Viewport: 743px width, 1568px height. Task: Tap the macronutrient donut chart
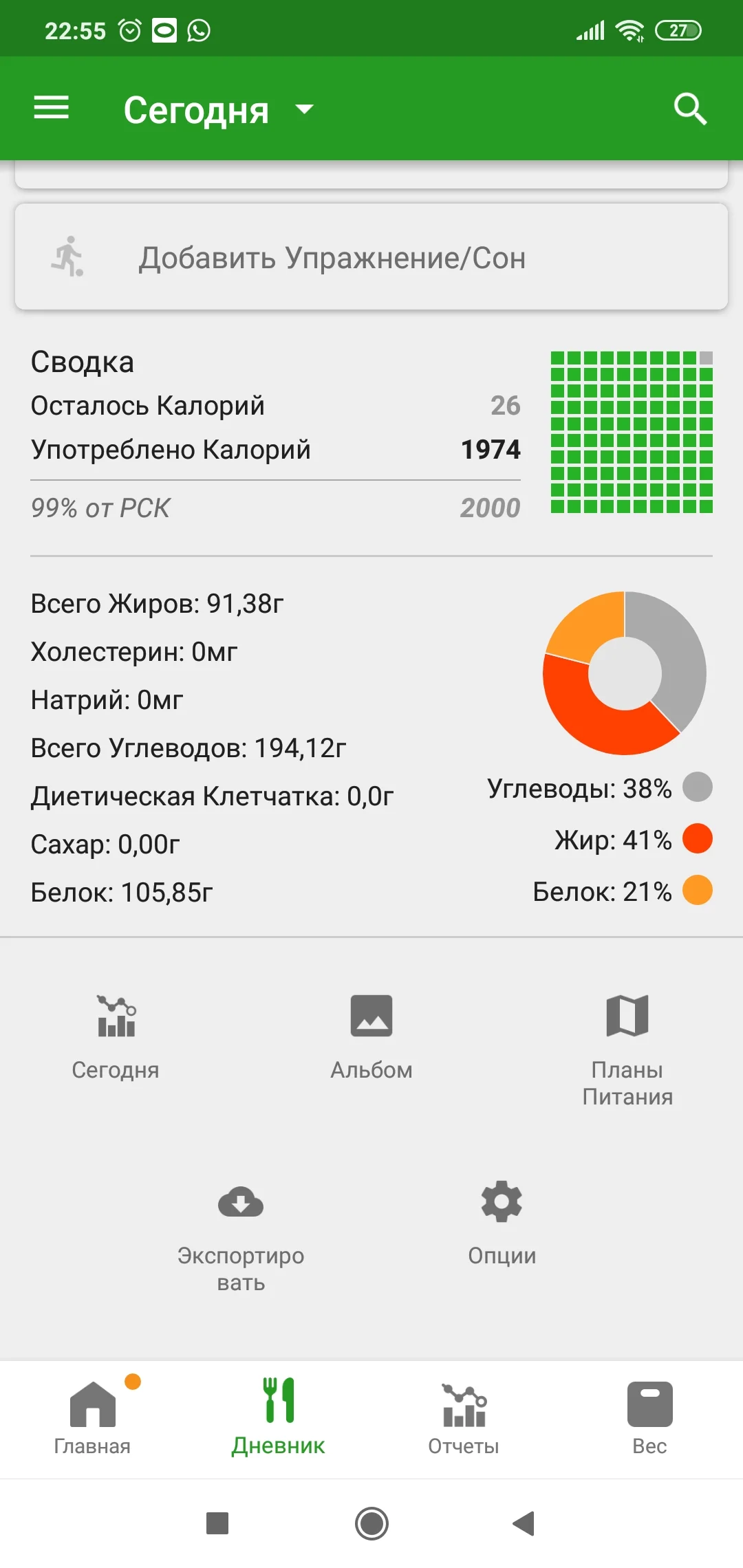[625, 674]
